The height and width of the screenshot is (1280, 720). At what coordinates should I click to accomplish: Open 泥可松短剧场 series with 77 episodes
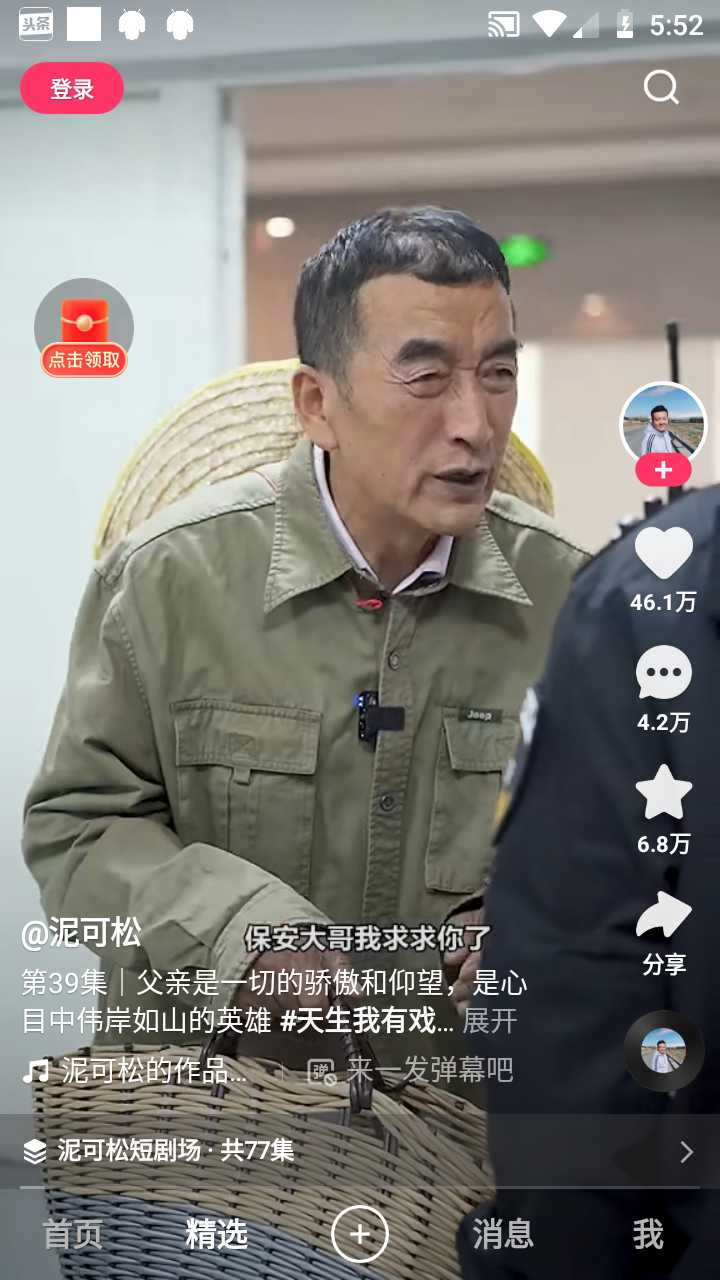coord(360,1151)
